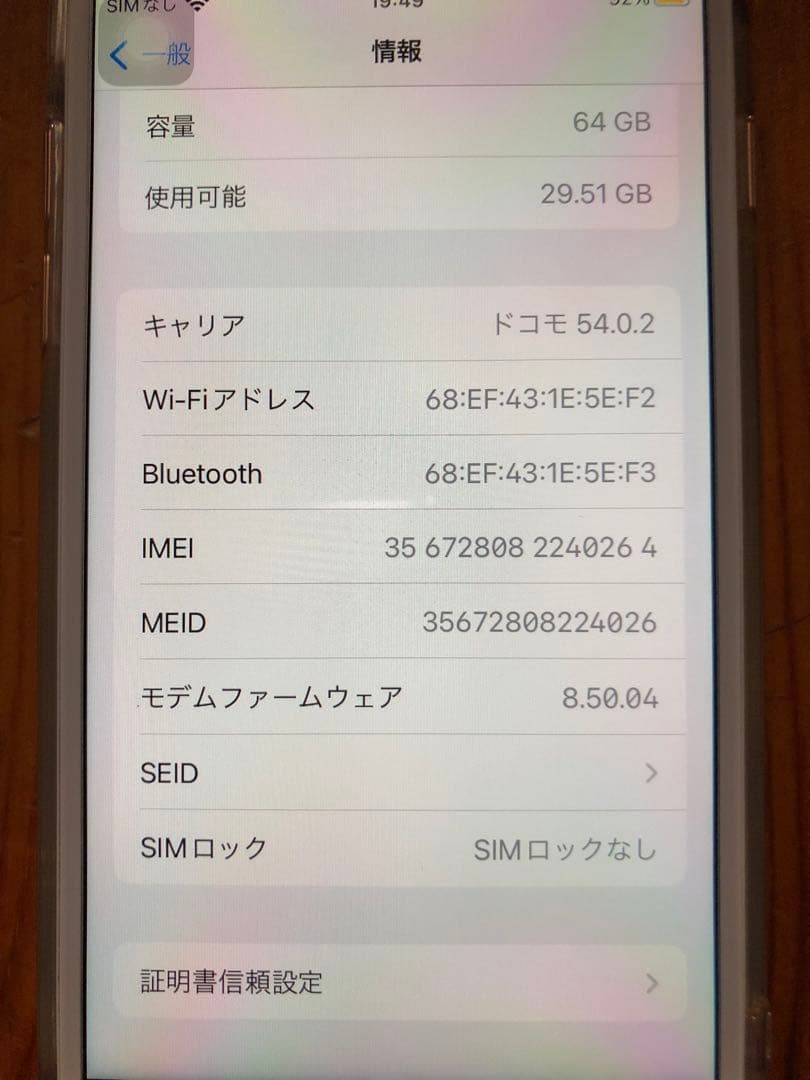810x1080 pixels.
Task: Expand 証明書信頼設定 settings
Action: pyautogui.click(x=398, y=983)
